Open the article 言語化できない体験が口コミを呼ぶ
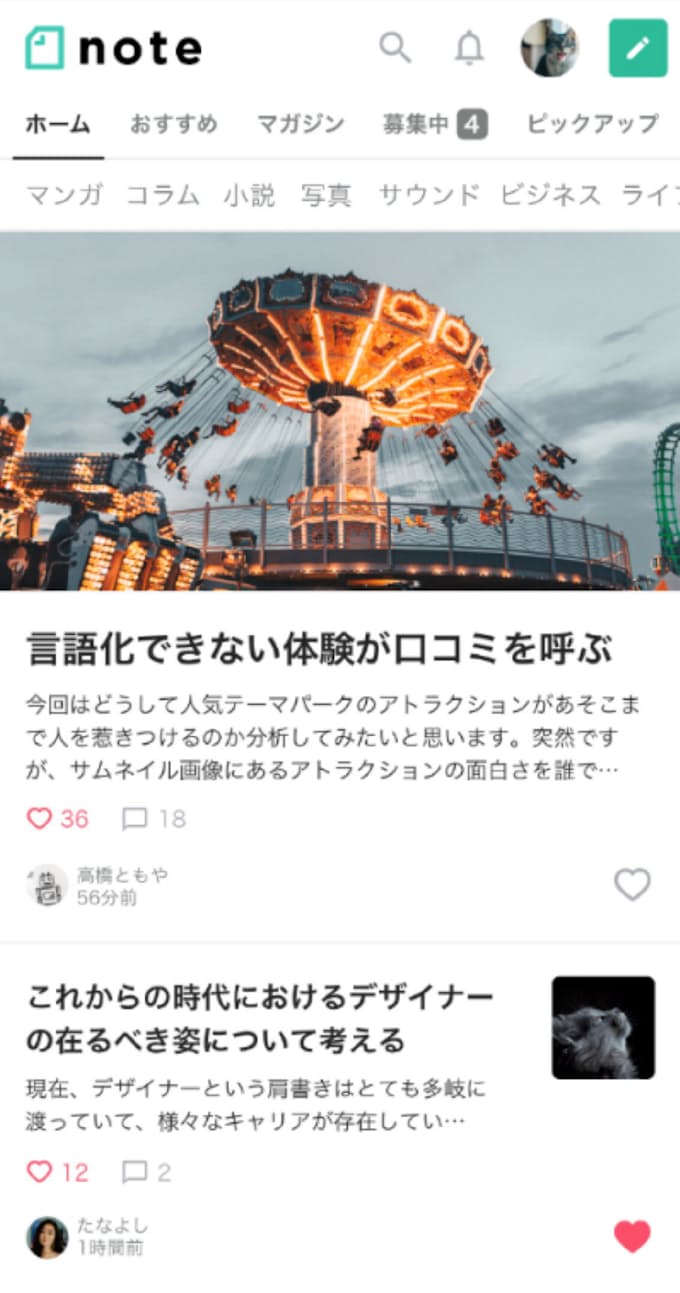 click(x=318, y=650)
